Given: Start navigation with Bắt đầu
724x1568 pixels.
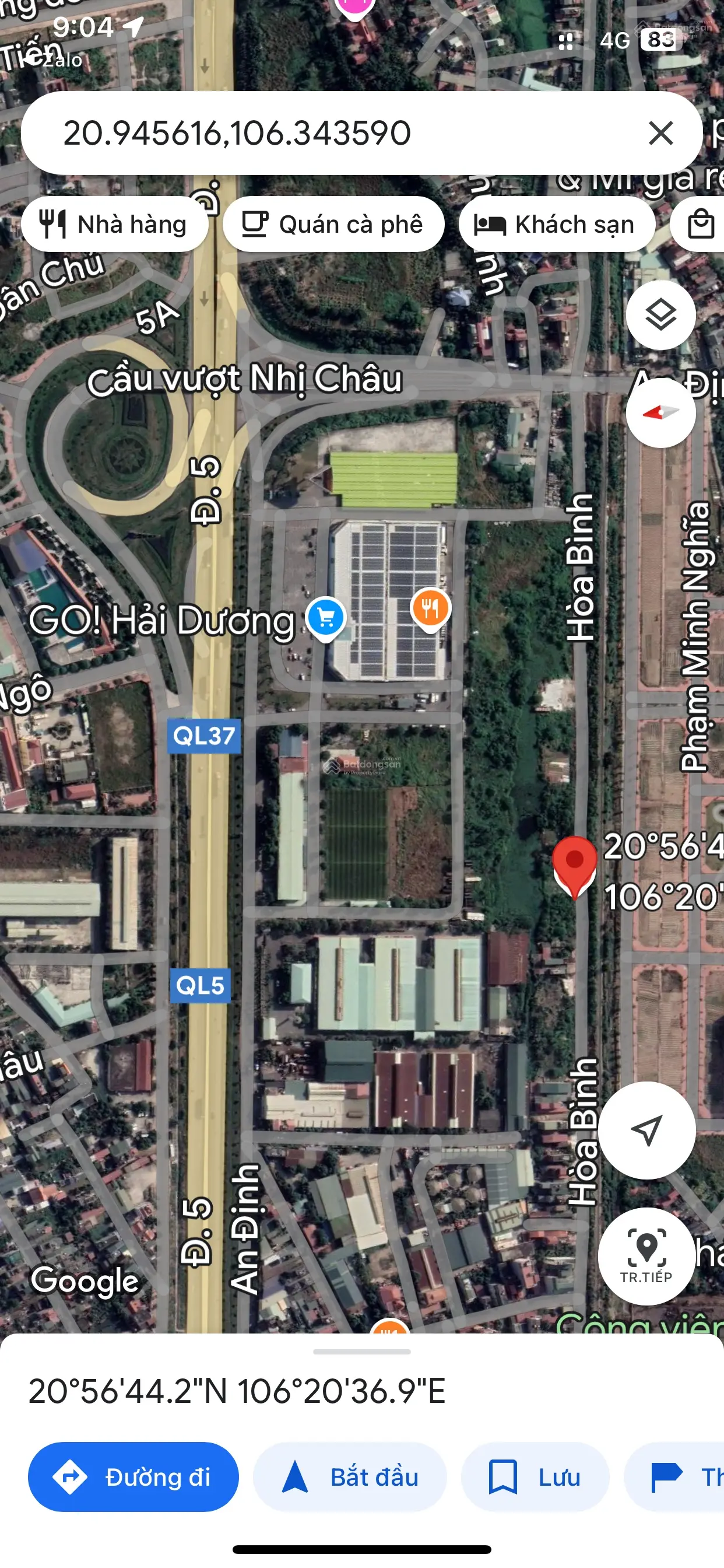Looking at the screenshot, I should click(350, 1476).
